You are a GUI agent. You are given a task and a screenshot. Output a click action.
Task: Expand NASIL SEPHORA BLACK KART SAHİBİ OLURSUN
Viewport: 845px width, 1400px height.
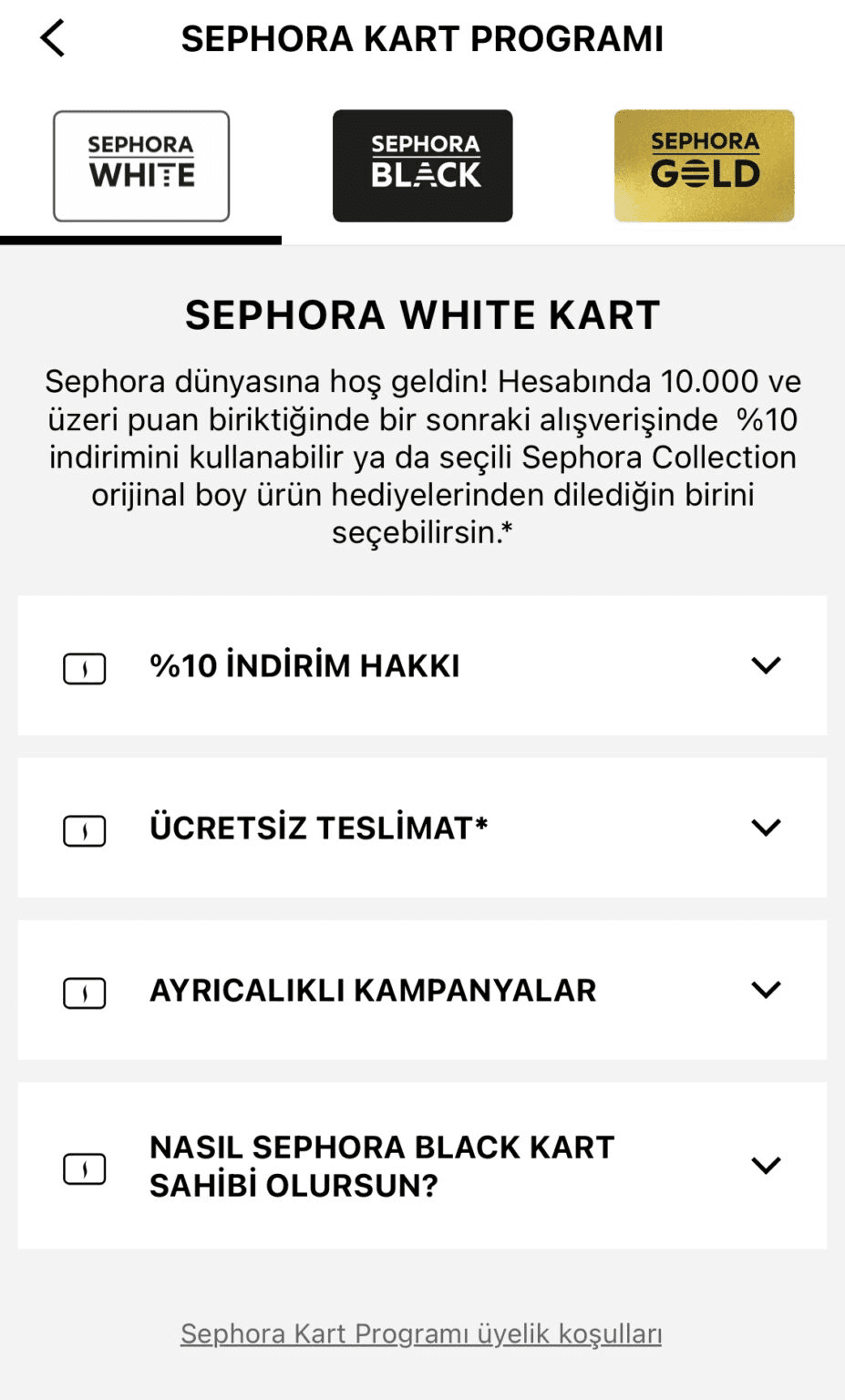(x=422, y=1166)
